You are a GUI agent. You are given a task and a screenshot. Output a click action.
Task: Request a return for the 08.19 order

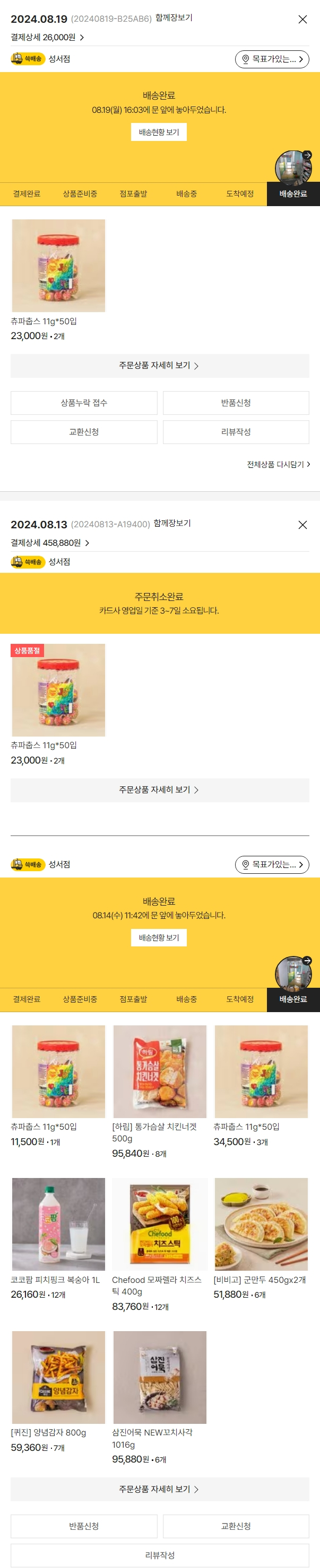(x=235, y=403)
